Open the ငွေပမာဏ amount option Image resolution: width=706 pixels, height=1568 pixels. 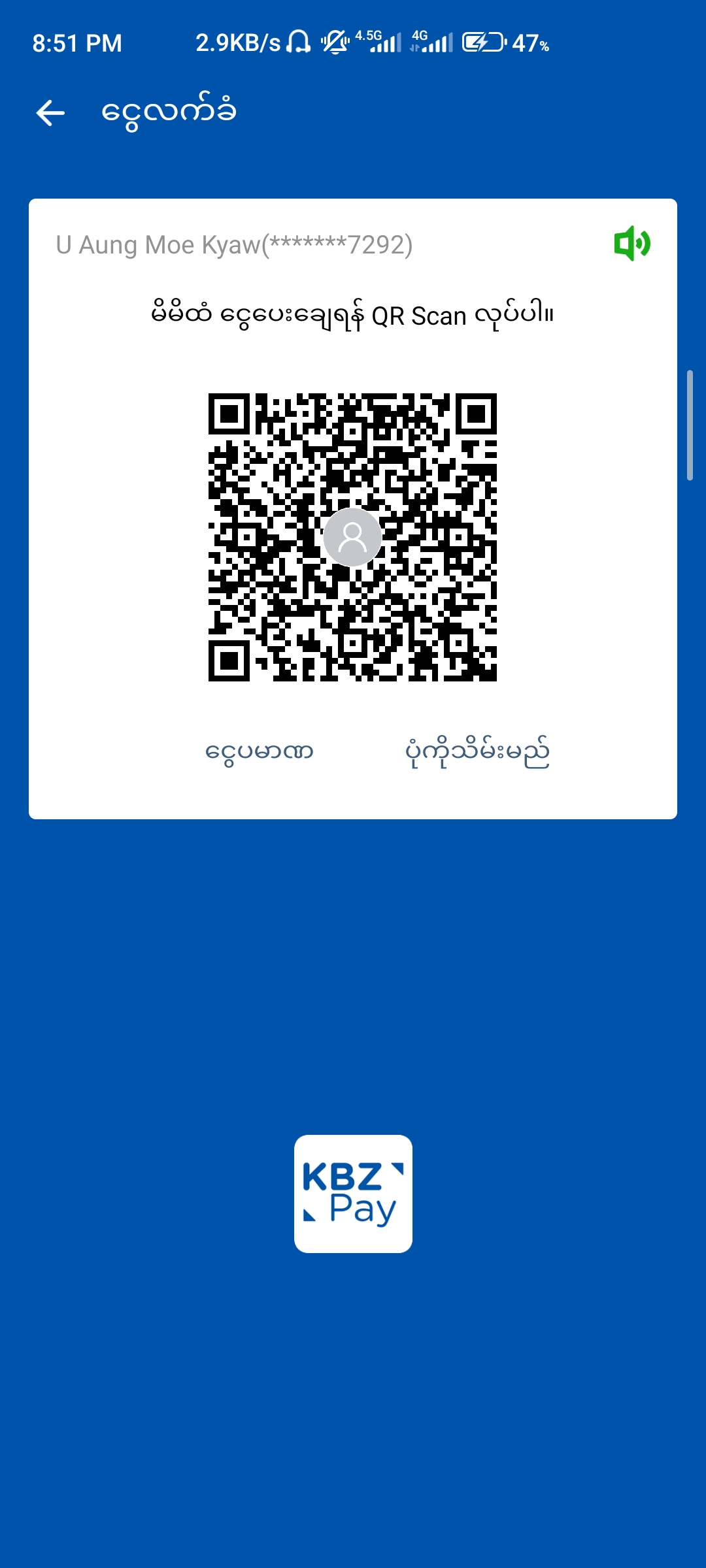coord(259,751)
